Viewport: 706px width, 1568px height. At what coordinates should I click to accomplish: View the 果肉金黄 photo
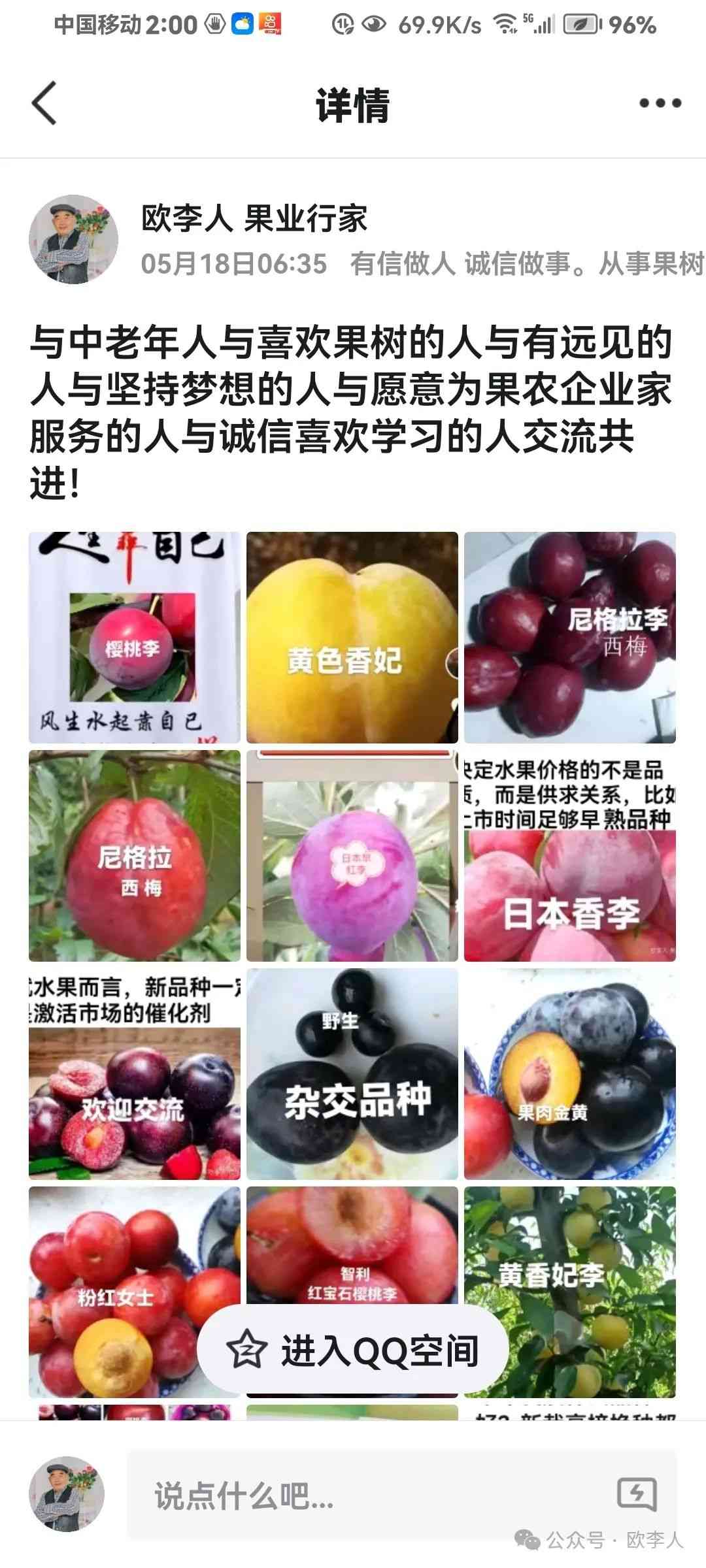pyautogui.click(x=570, y=1074)
